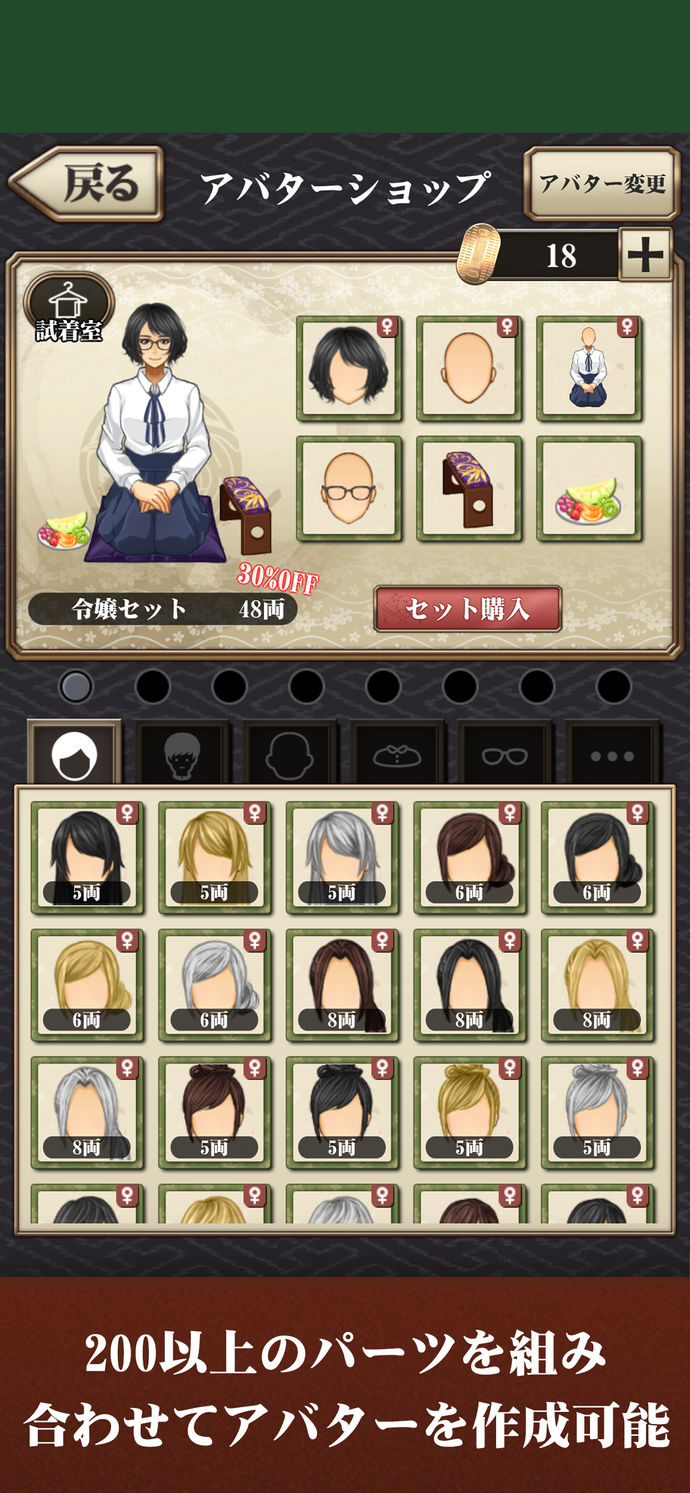Choose the brown side-bun hair for 6両
Viewport: 690px width, 1493px height.
pos(470,856)
